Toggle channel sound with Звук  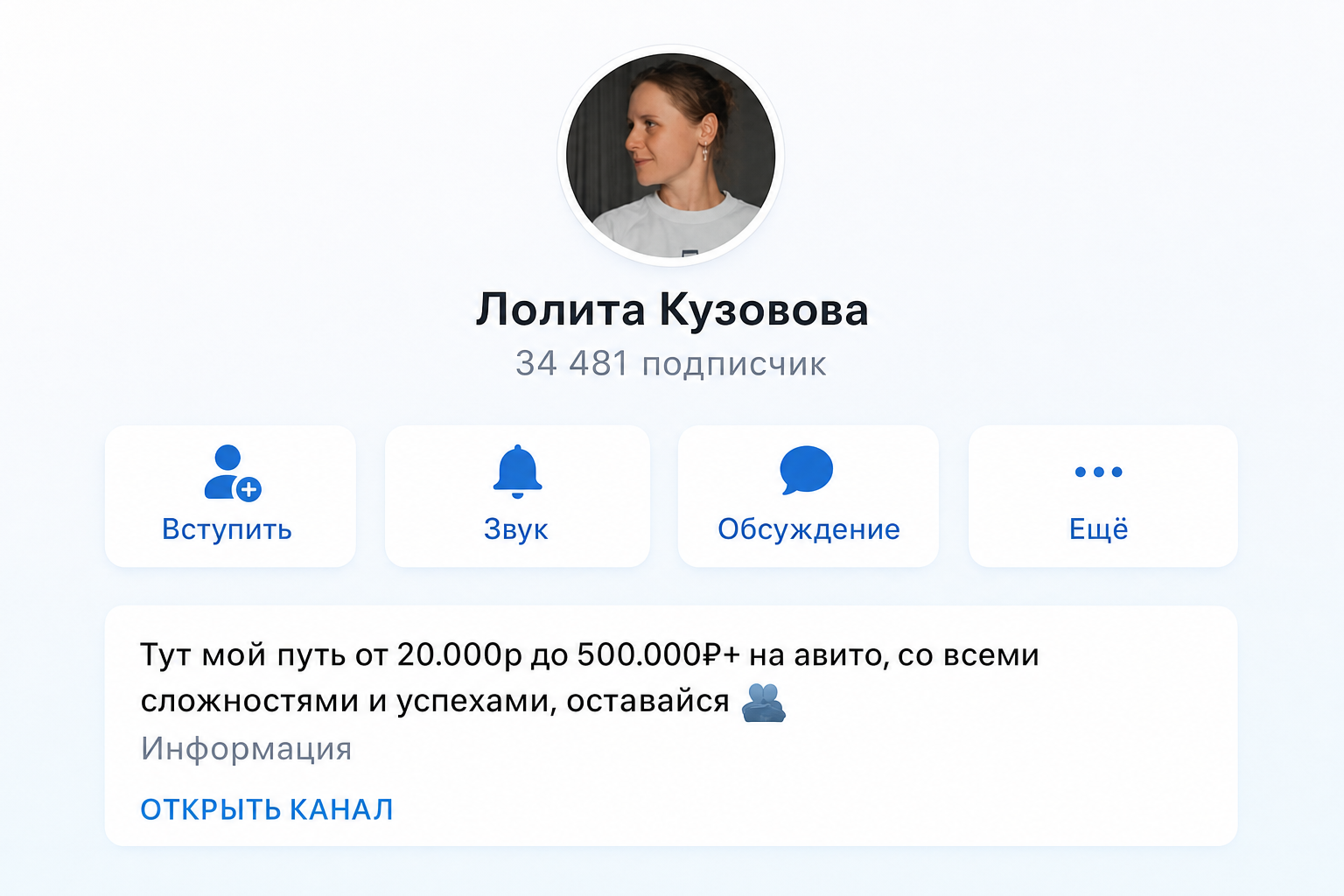[517, 496]
